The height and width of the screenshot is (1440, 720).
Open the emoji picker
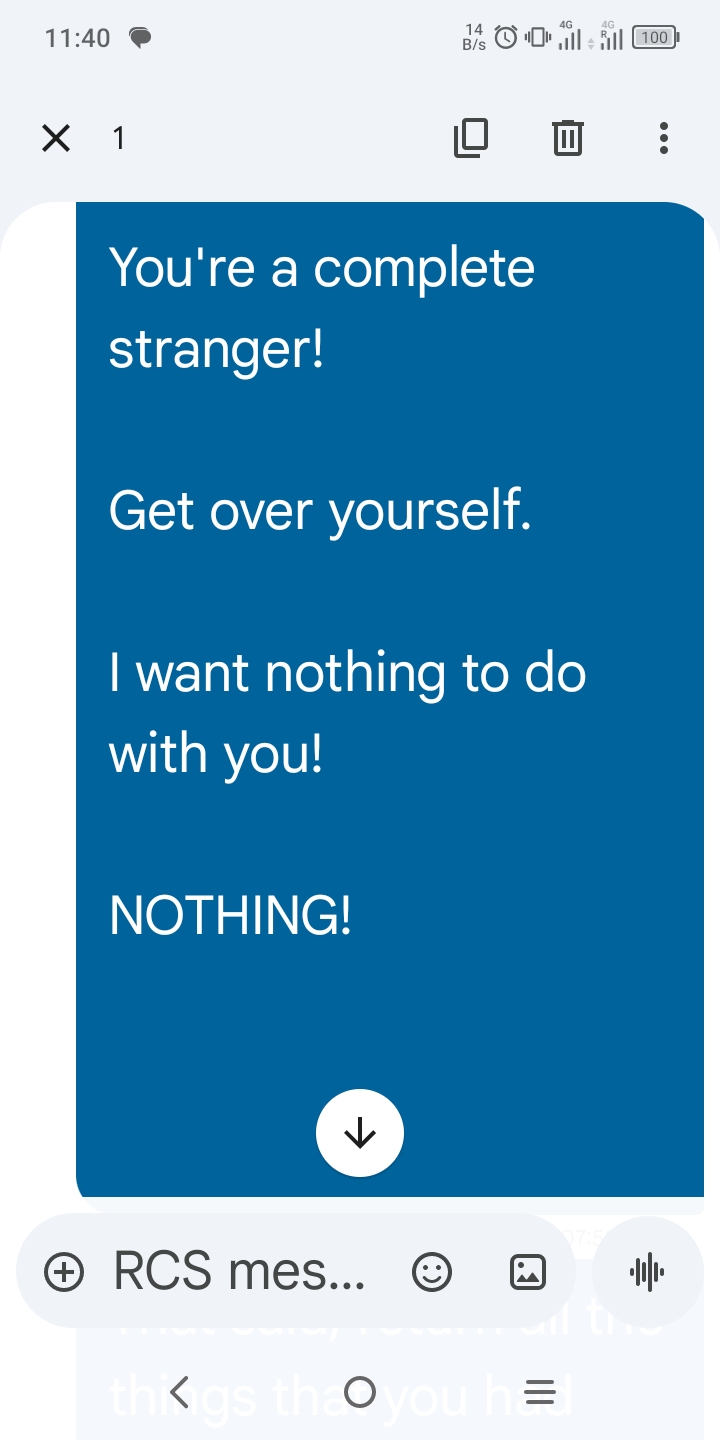click(432, 1272)
